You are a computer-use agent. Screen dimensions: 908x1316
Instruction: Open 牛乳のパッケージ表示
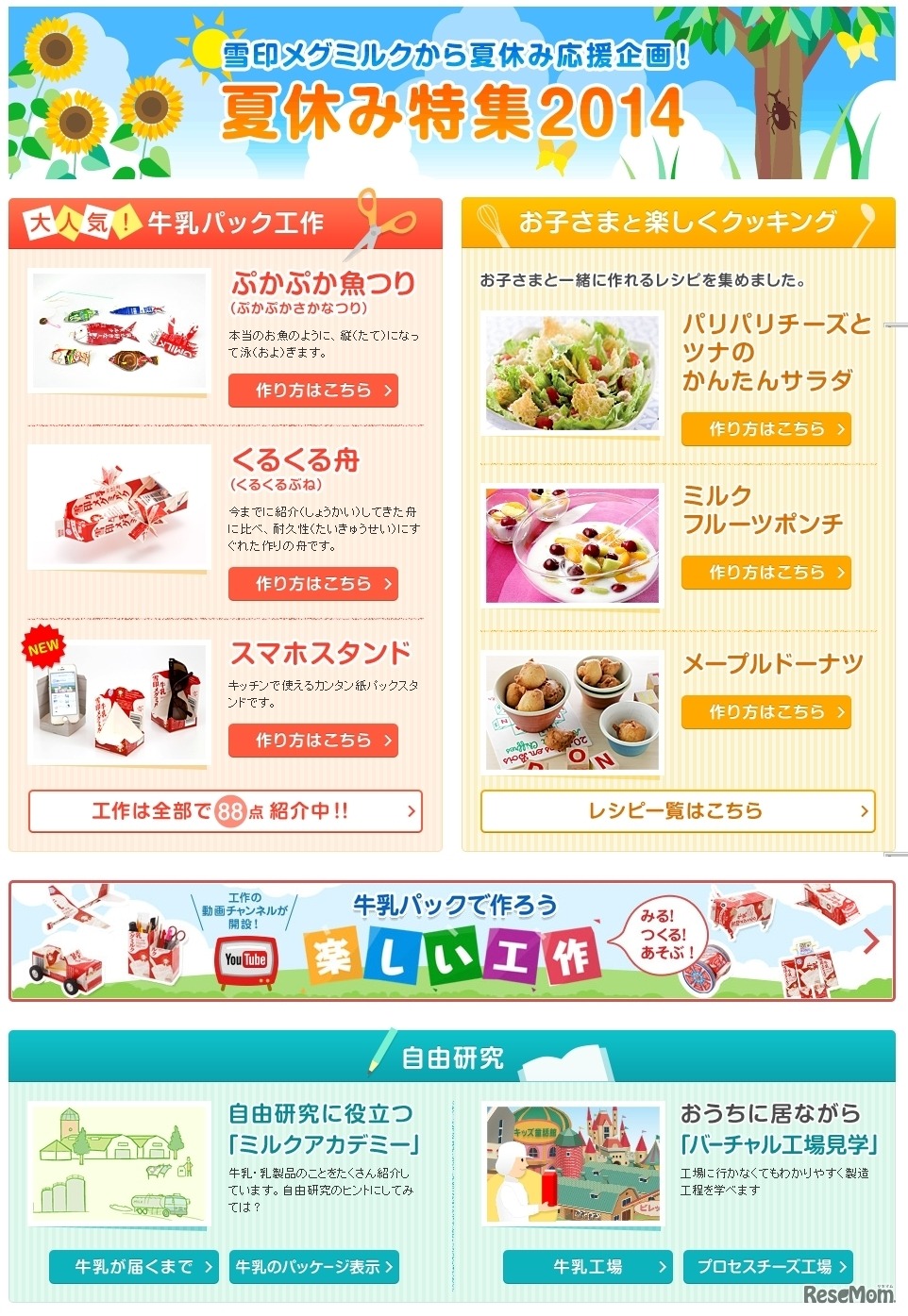coord(313,1267)
